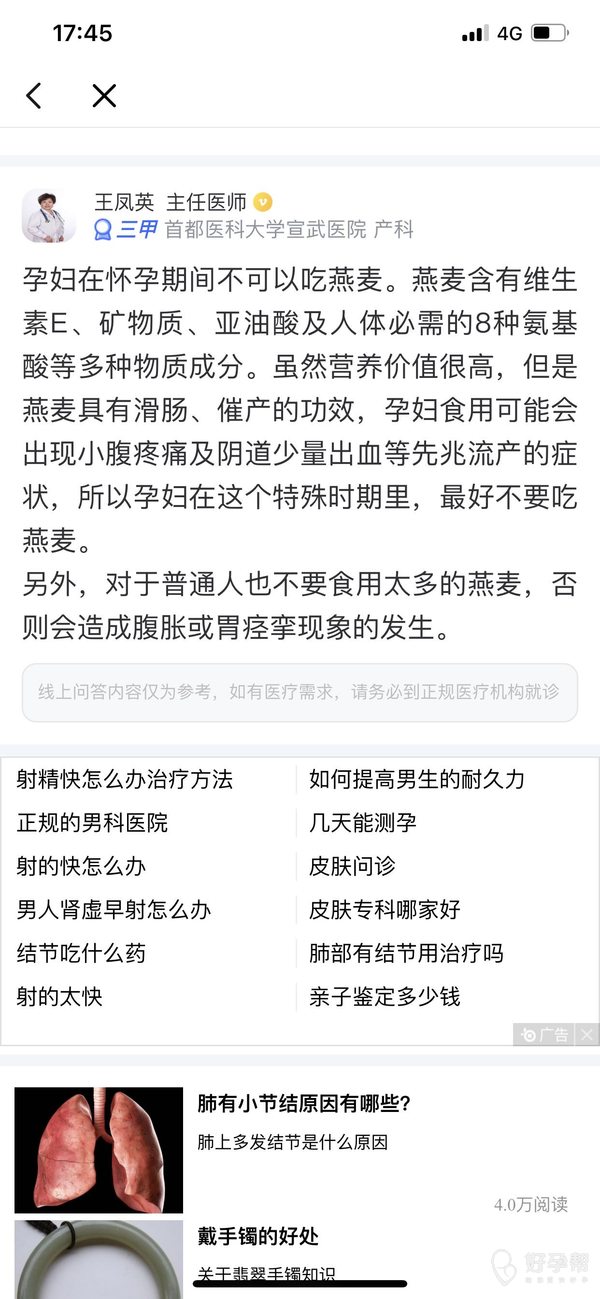Open the 射精快怎么办治疗方法 ad link
Viewport: 600px width, 1299px height.
(125, 780)
